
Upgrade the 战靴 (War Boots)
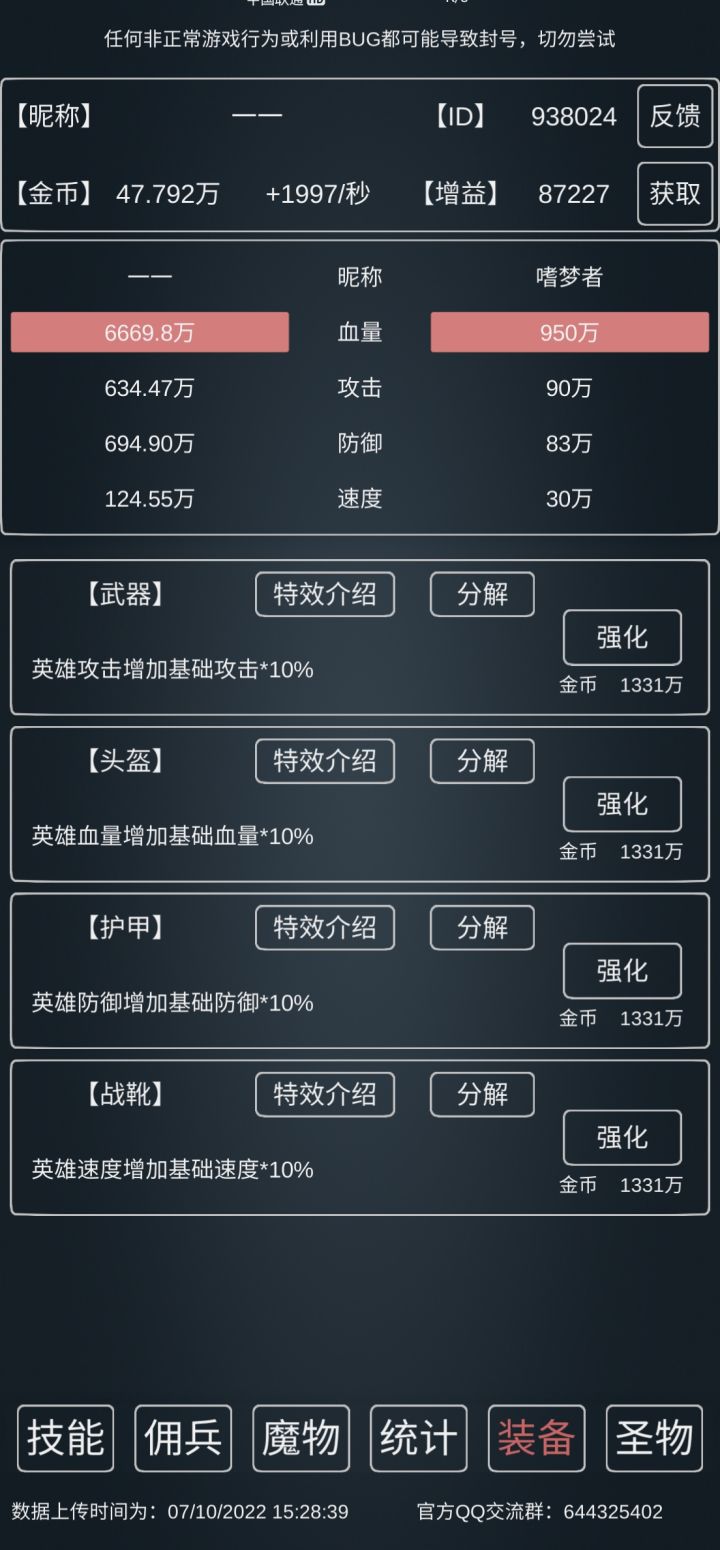(622, 1137)
